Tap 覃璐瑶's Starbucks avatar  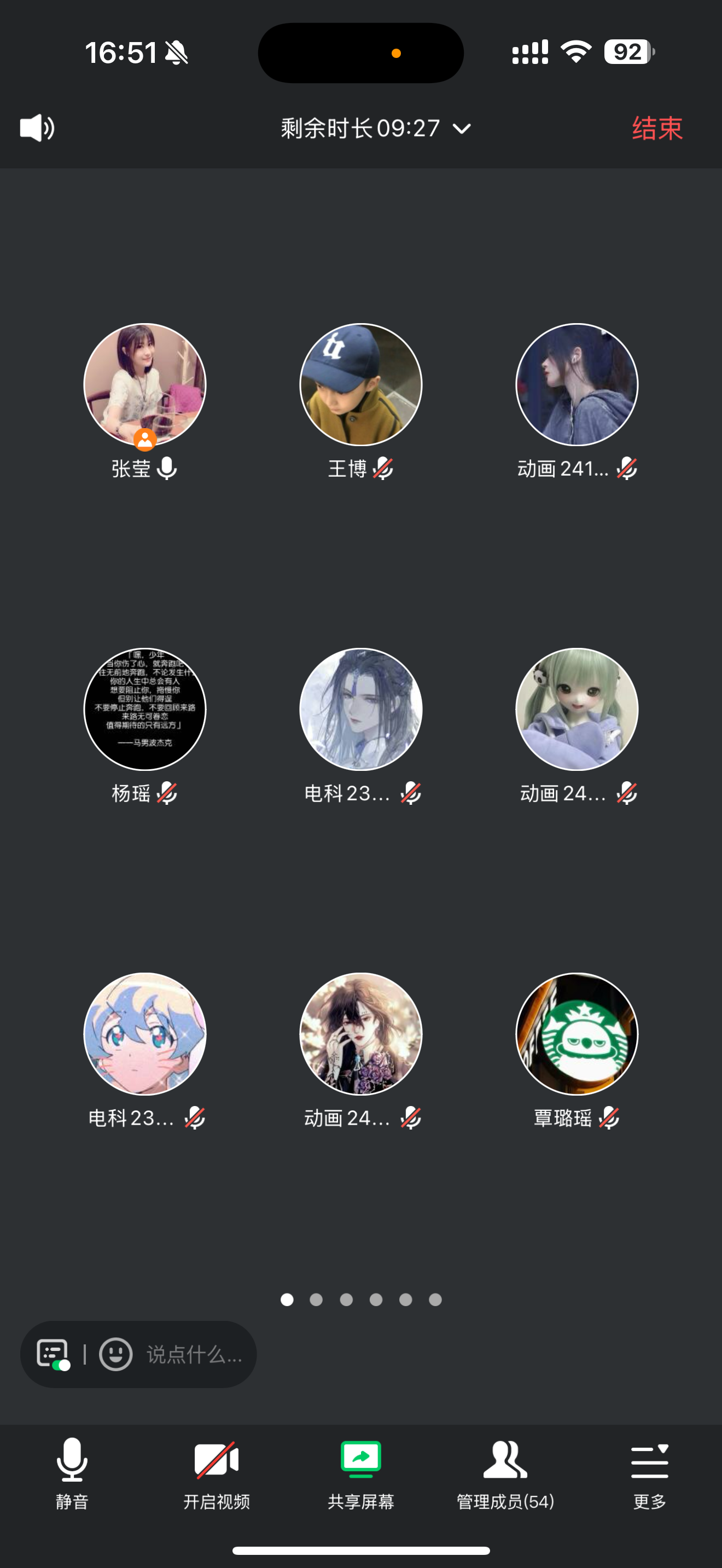tap(577, 1033)
